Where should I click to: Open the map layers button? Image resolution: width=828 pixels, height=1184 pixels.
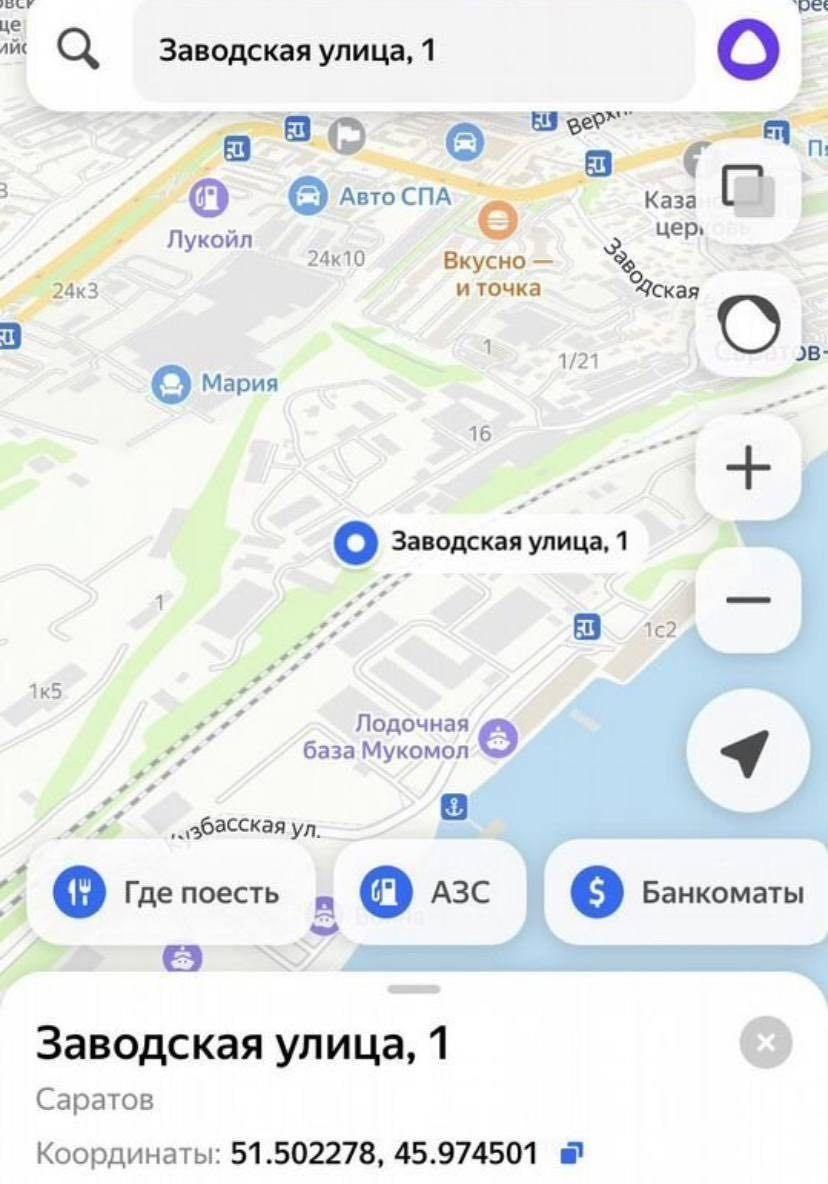[747, 192]
